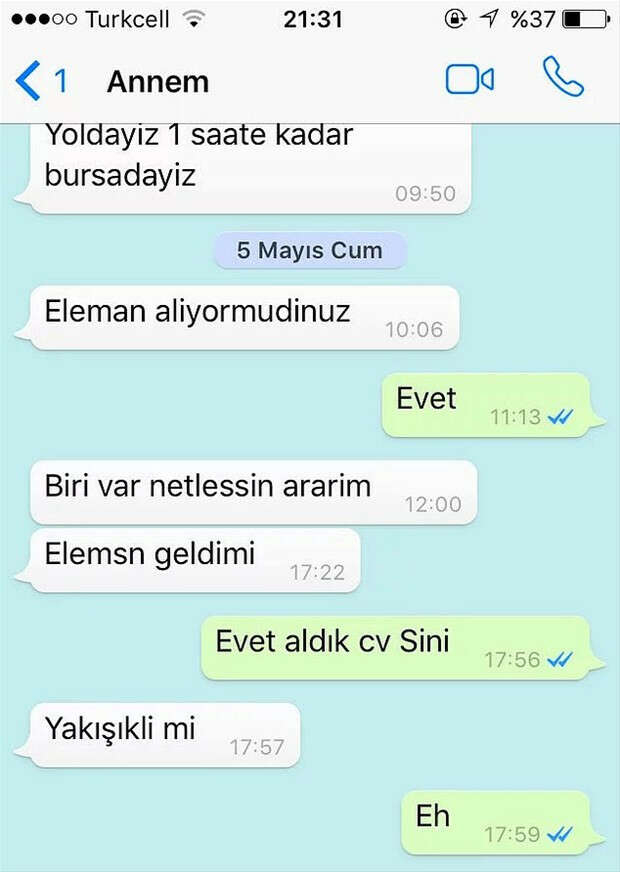
Task: Start a video call with Annem
Action: pos(469,79)
